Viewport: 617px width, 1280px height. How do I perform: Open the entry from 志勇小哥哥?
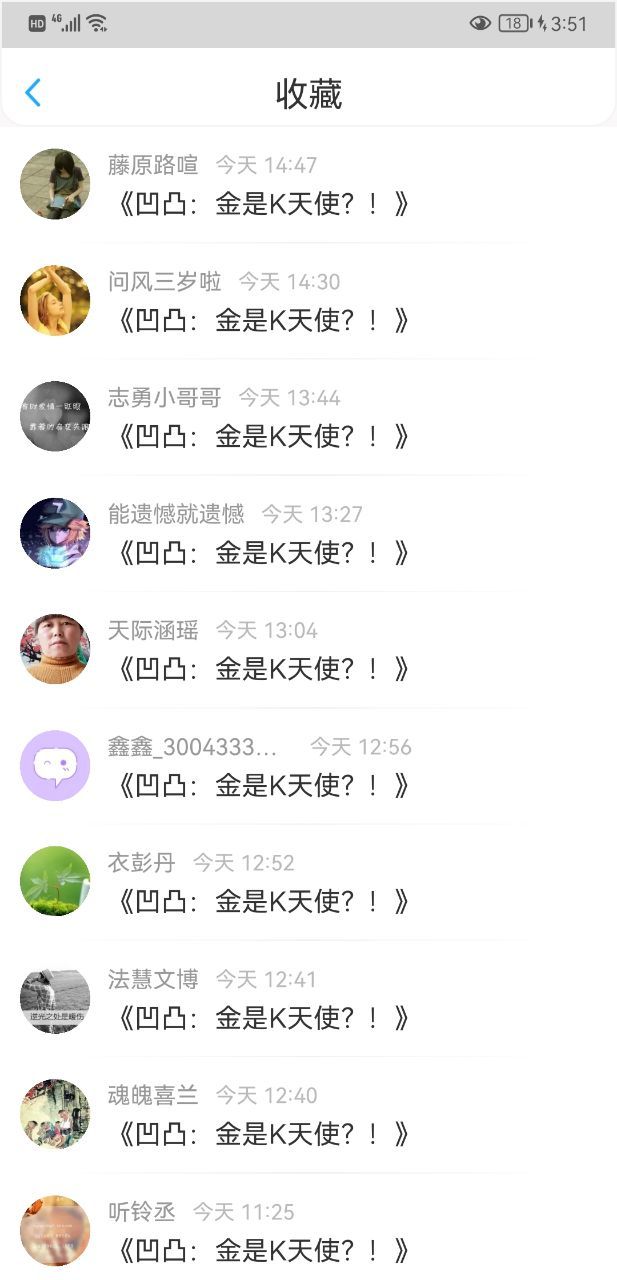point(308,417)
